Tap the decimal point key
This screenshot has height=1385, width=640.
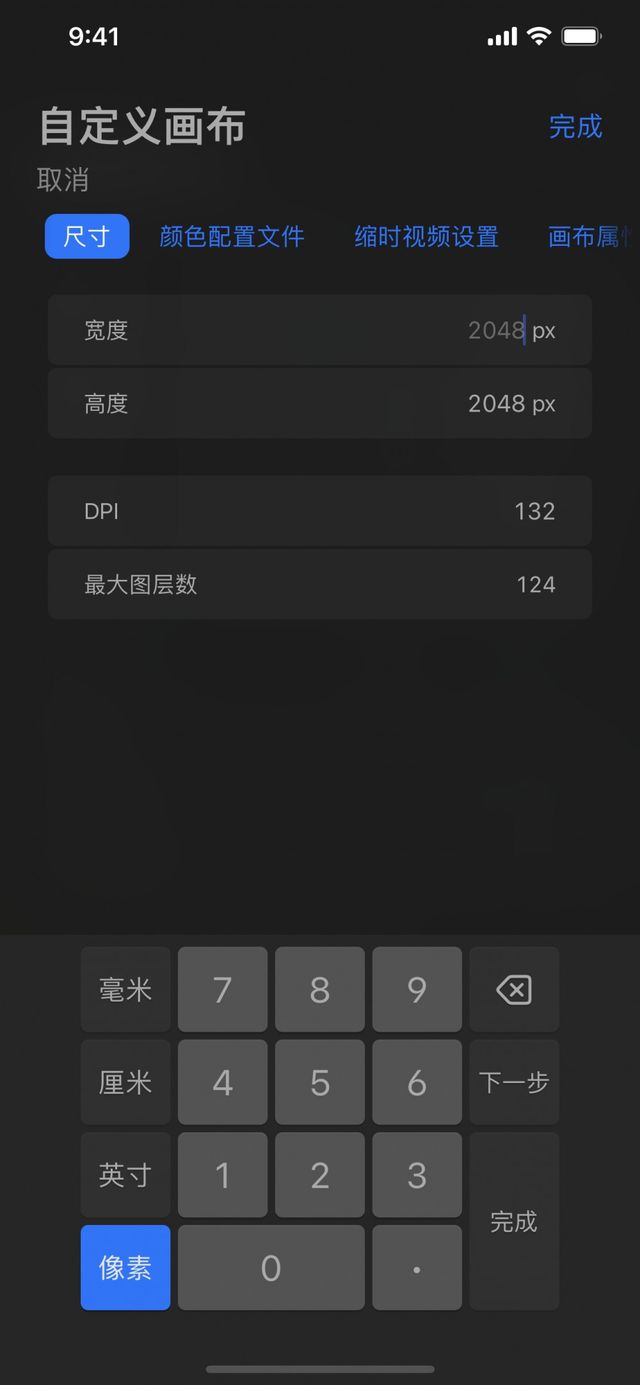[417, 1268]
